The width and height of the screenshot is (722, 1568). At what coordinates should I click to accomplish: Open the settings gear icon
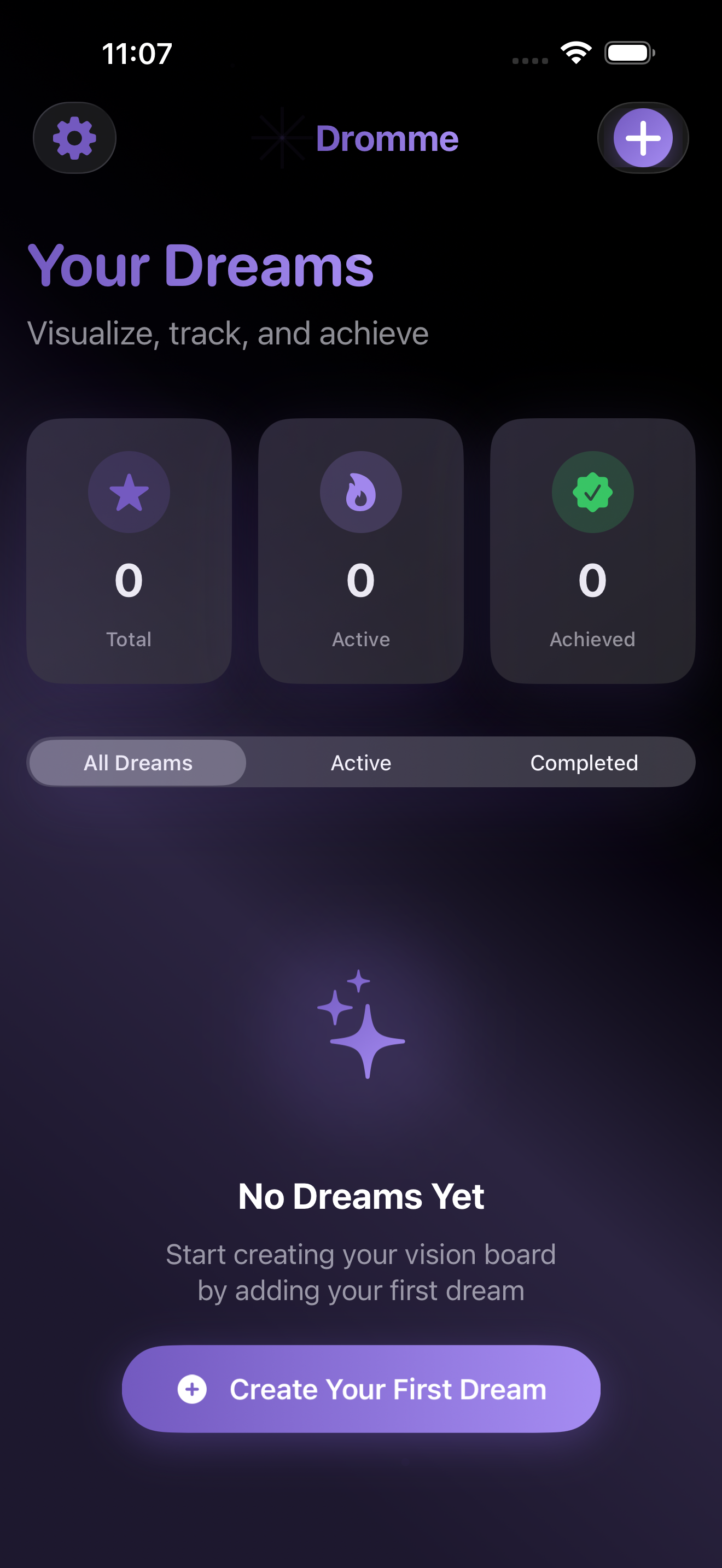pyautogui.click(x=74, y=138)
